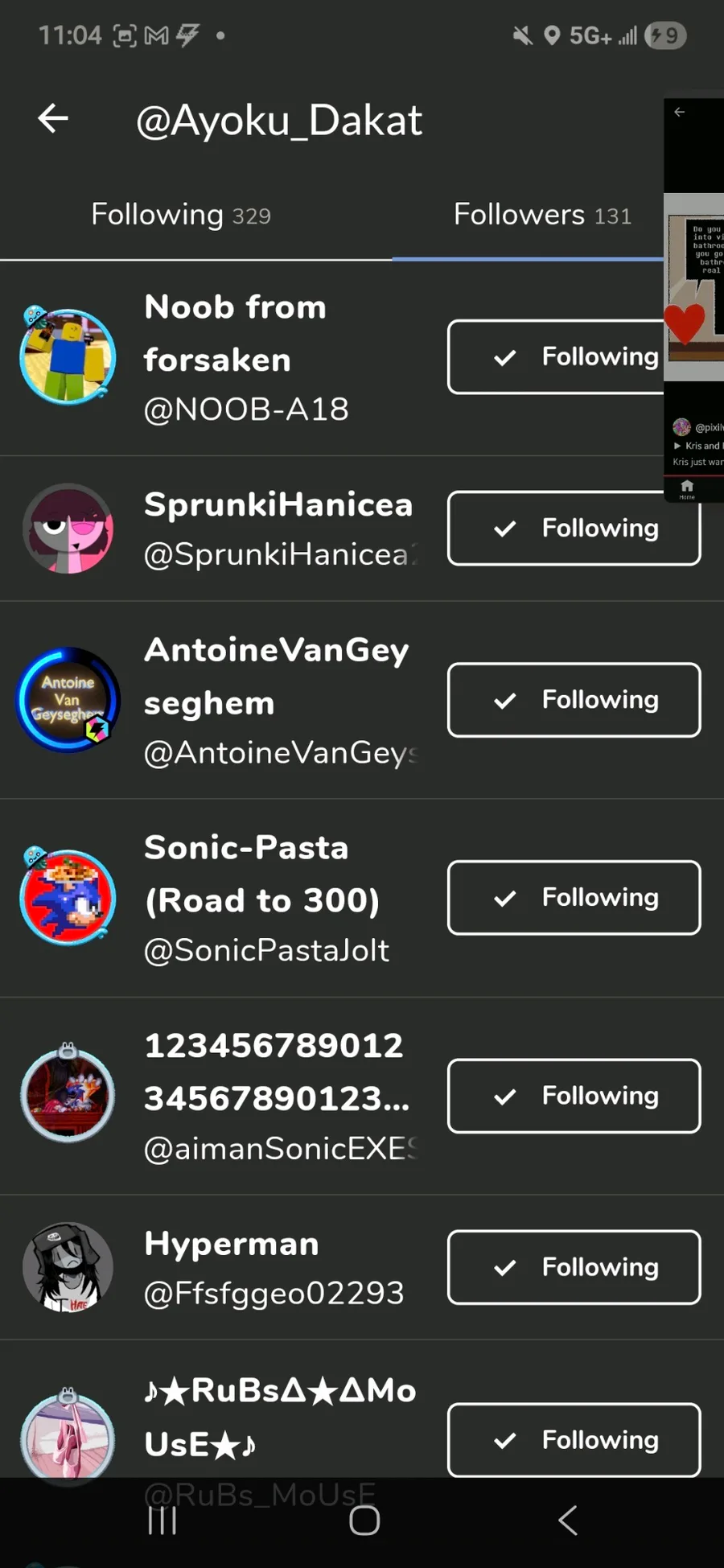
Task: Tap Following button next to SprunkiHanicea
Action: [x=574, y=529]
